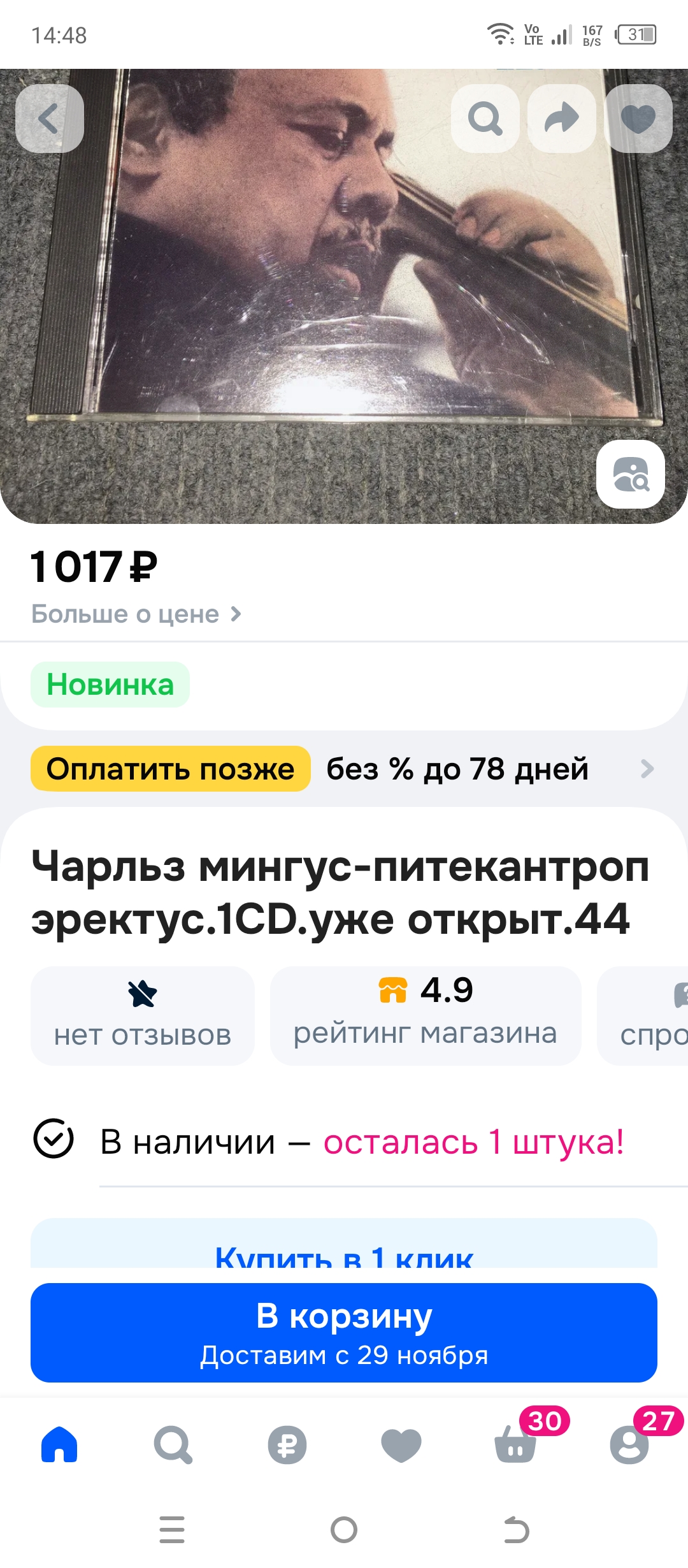688x1568 pixels.
Task: Open the ruble tab
Action: (287, 1444)
